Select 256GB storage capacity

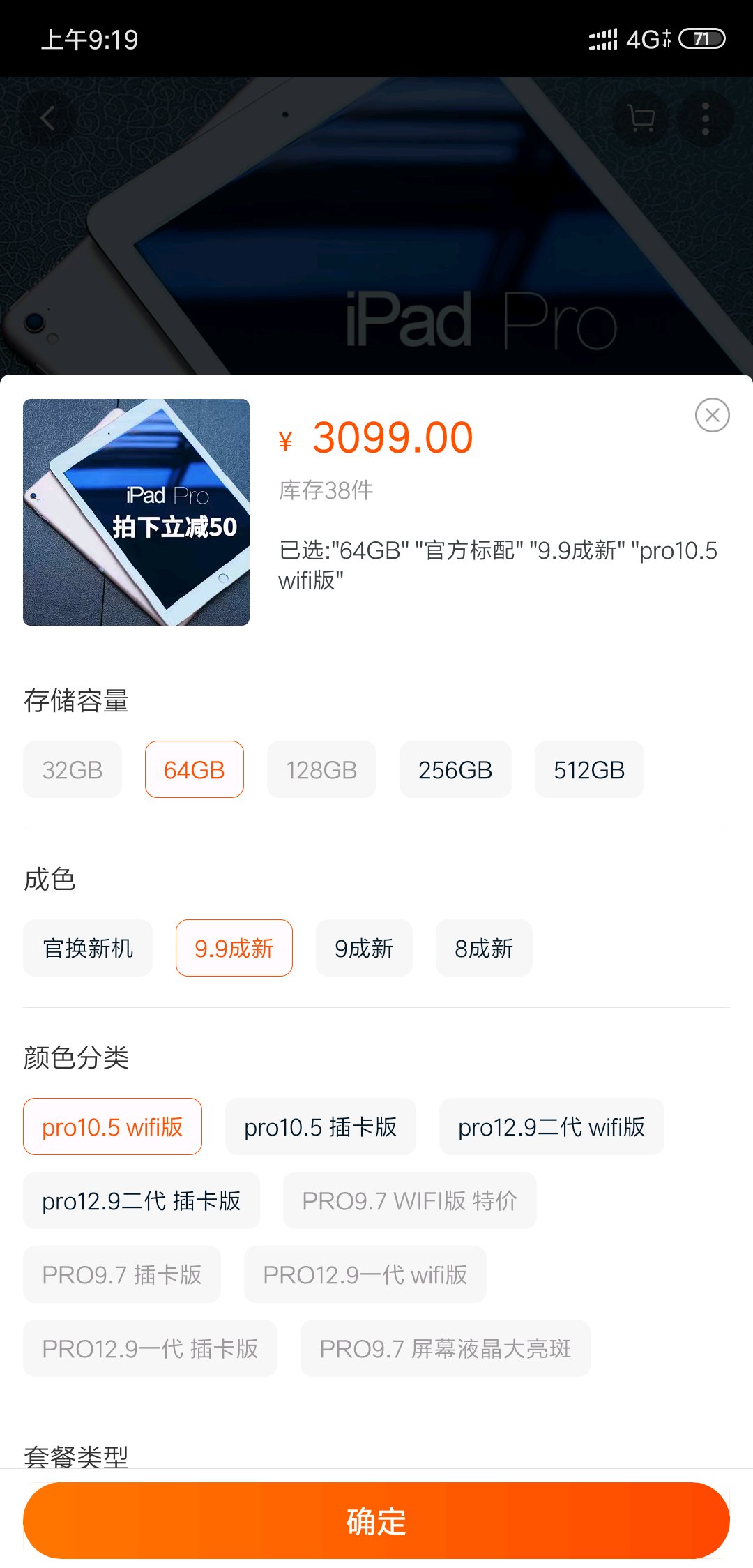coord(455,769)
